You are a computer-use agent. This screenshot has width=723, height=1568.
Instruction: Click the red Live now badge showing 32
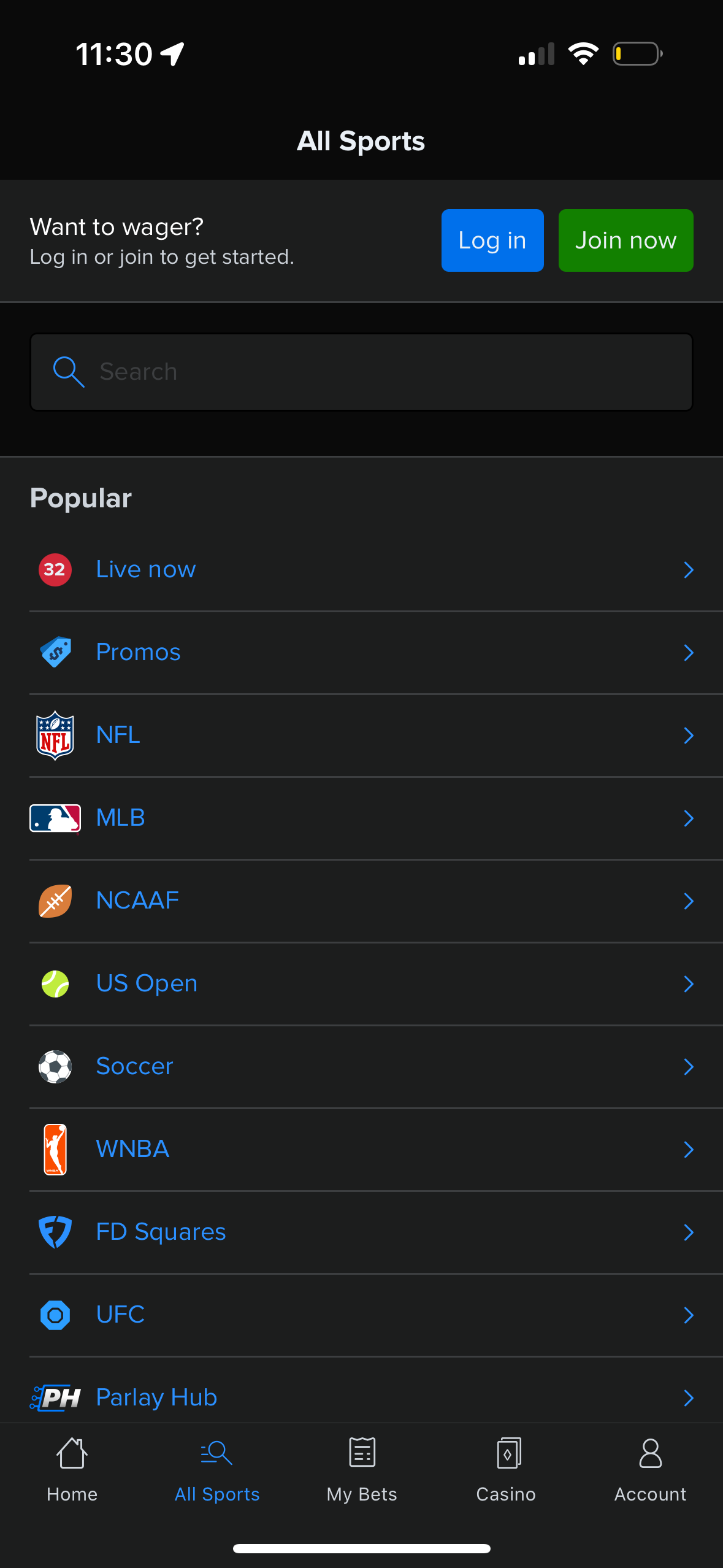pos(55,569)
